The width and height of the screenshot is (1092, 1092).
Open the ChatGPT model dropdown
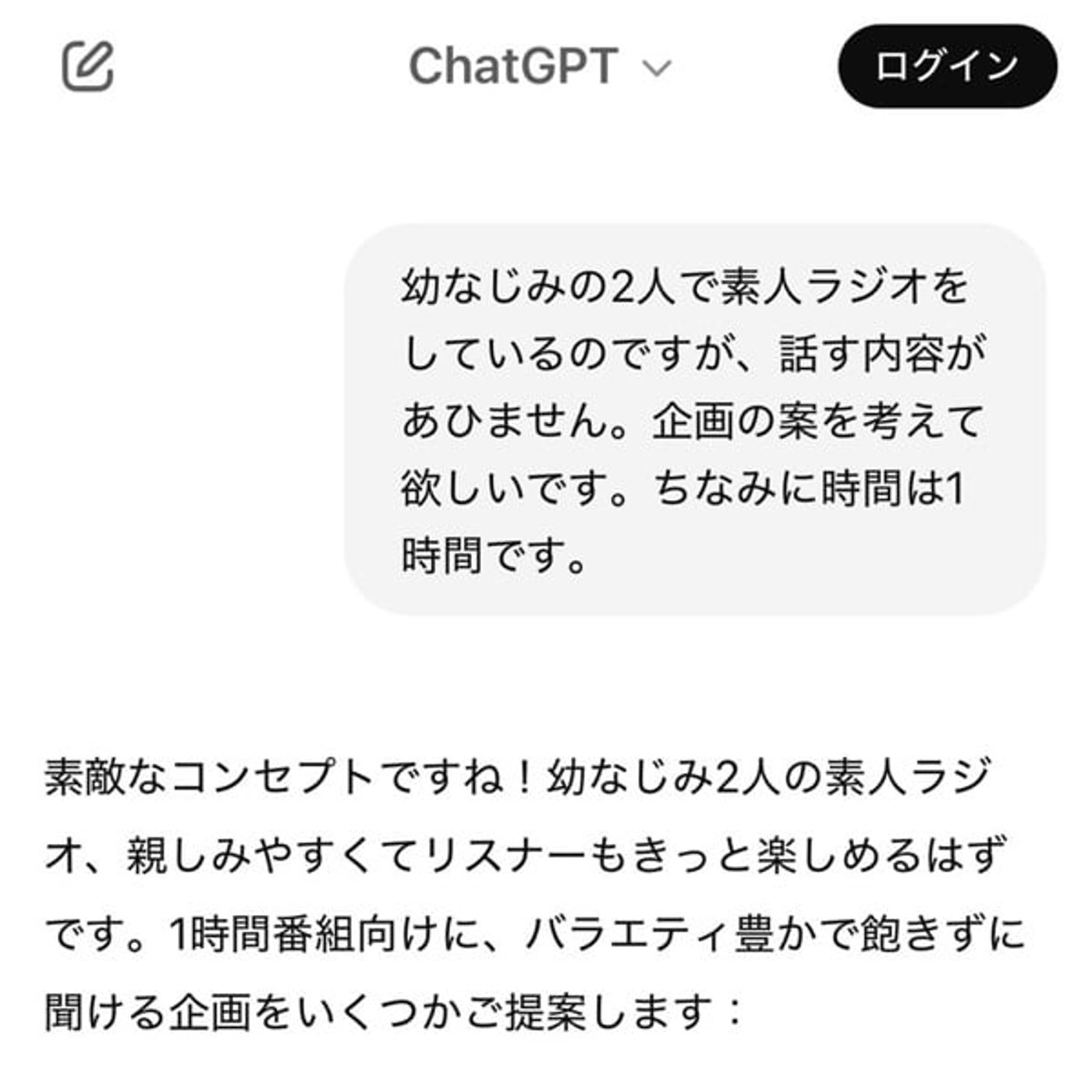click(x=539, y=67)
